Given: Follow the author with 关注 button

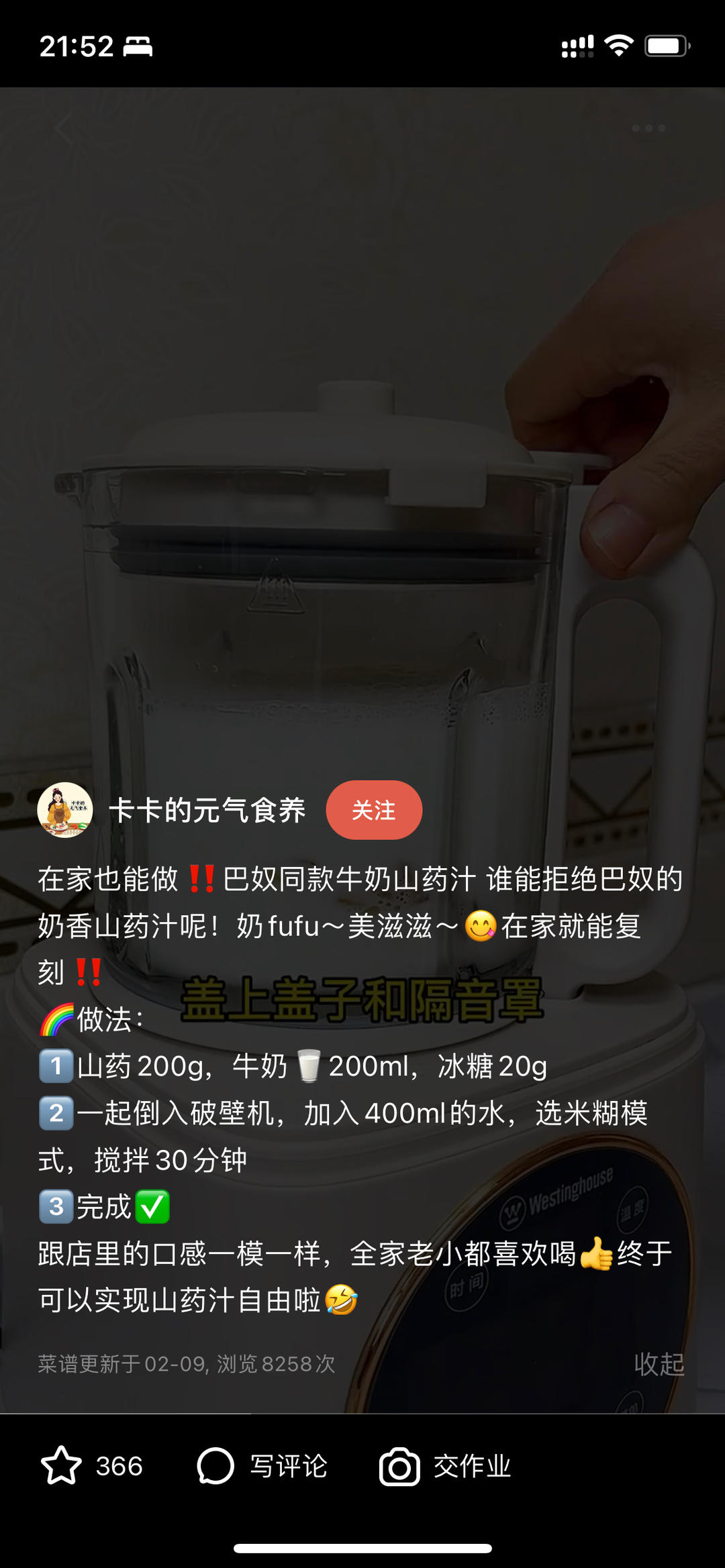Looking at the screenshot, I should coord(374,810).
